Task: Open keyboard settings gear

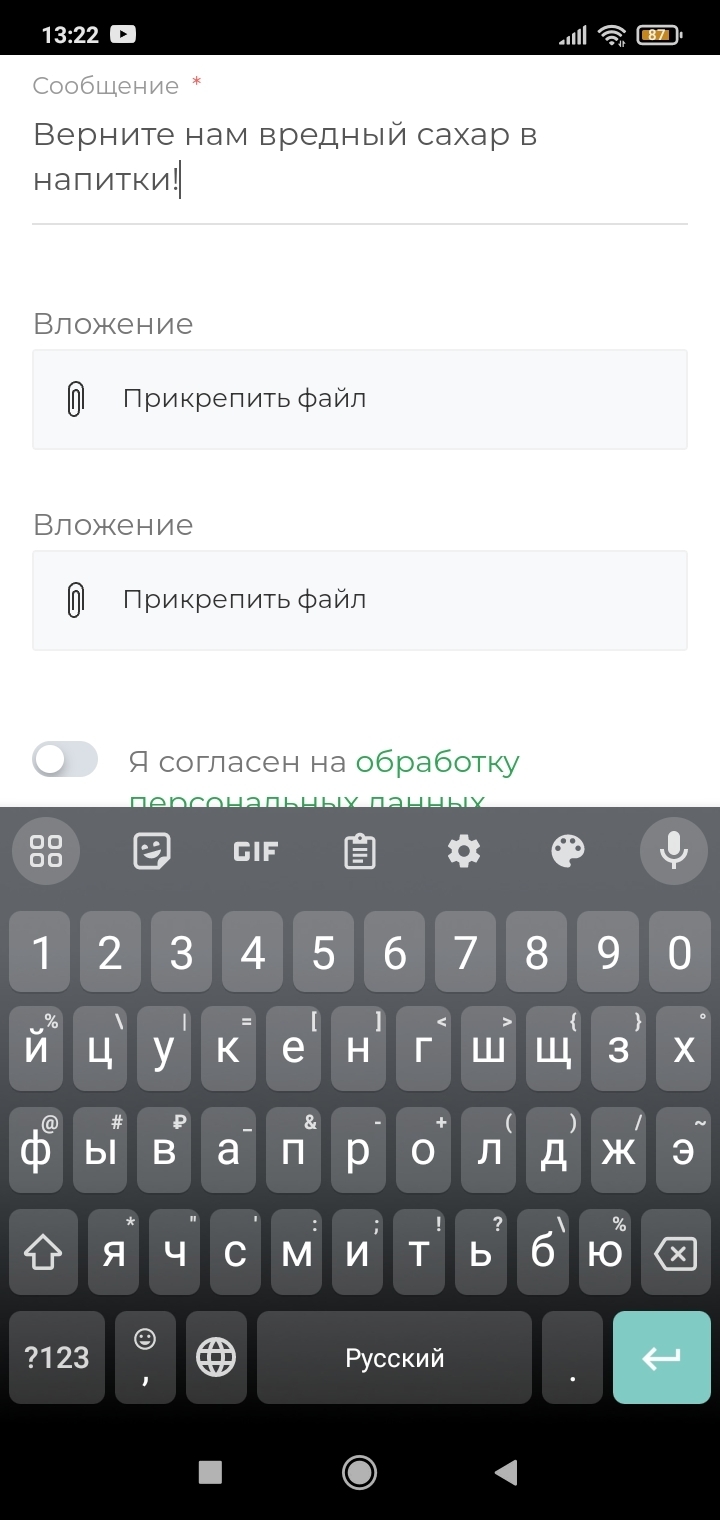Action: point(463,852)
